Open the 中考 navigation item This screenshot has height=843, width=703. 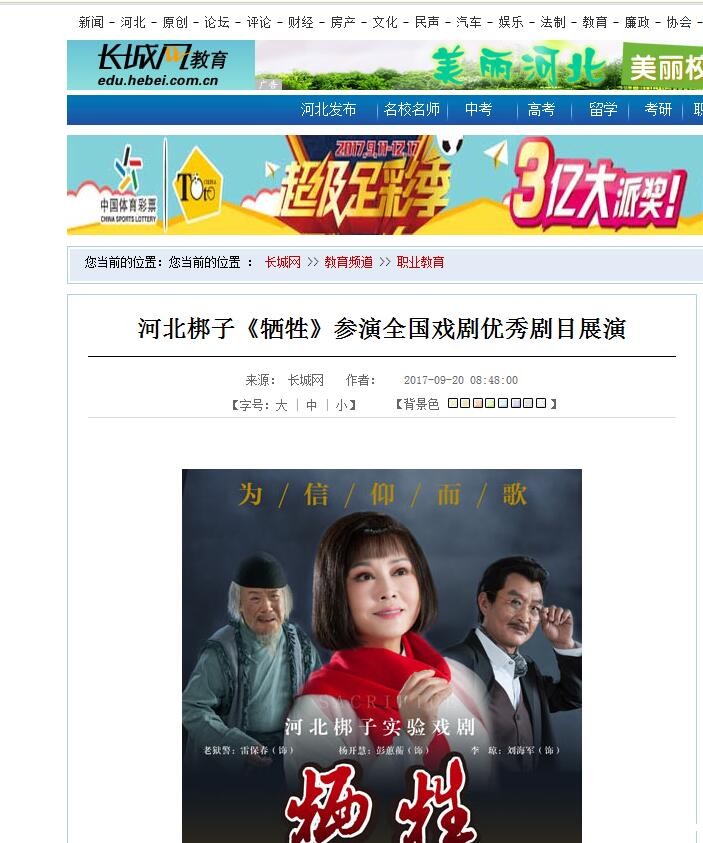(478, 110)
